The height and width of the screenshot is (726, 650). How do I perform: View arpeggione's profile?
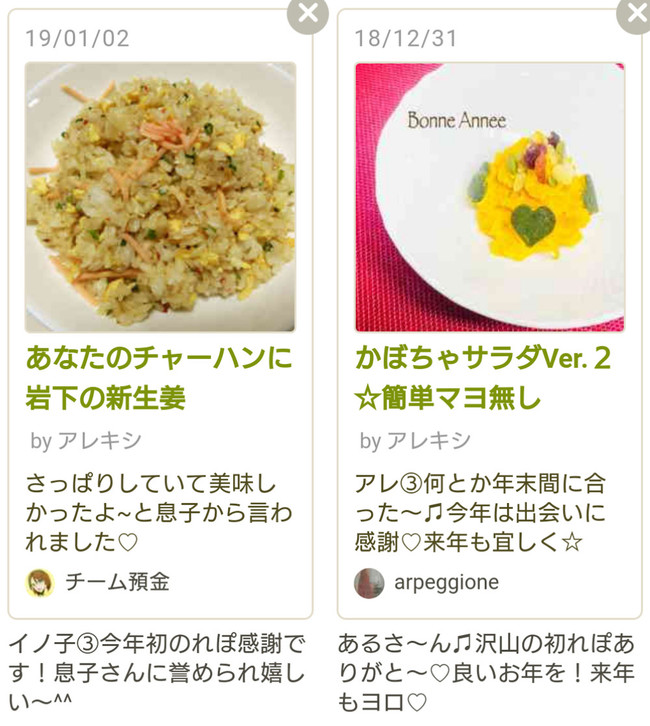click(x=446, y=582)
